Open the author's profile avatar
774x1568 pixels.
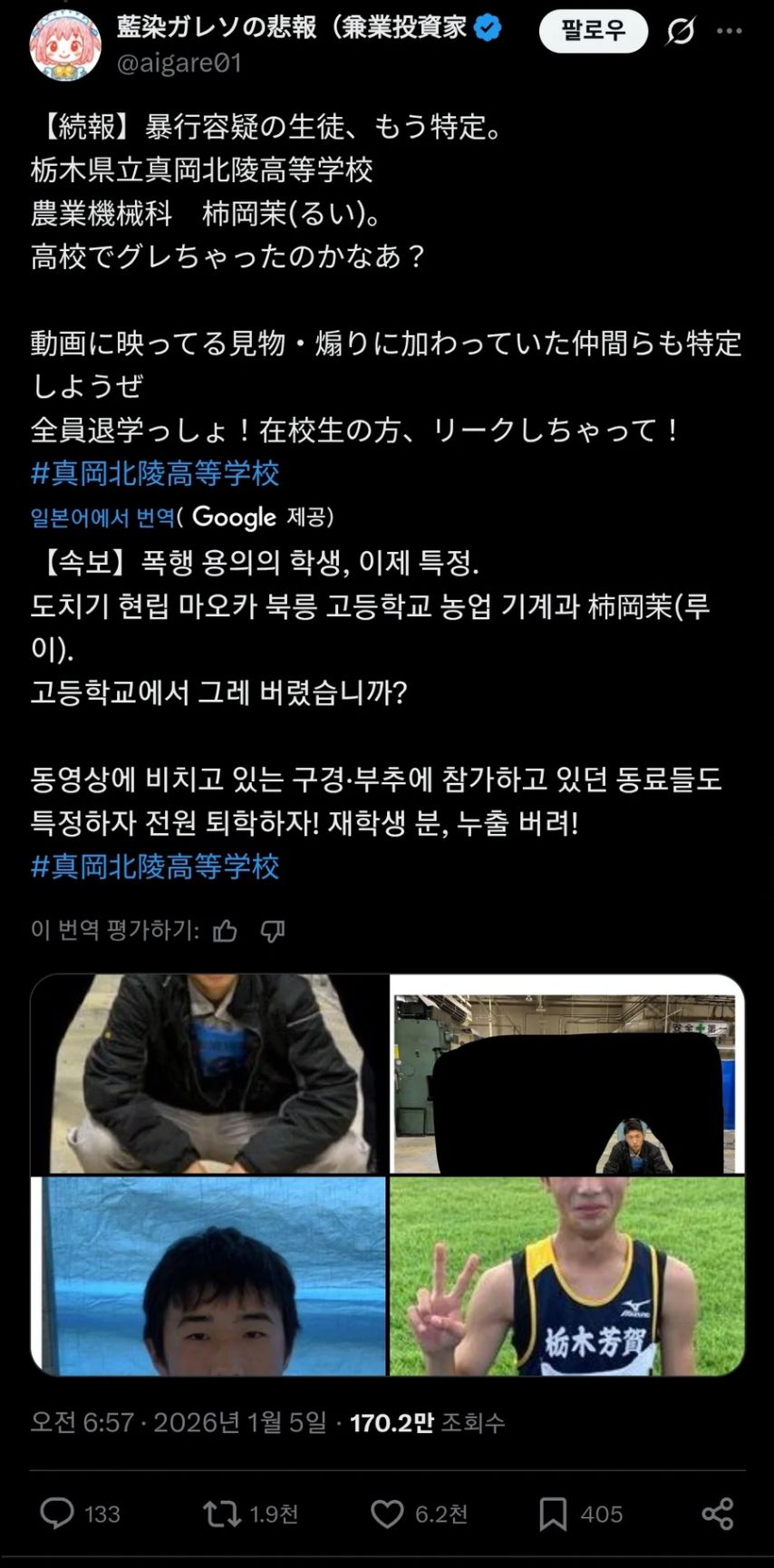pyautogui.click(x=65, y=45)
